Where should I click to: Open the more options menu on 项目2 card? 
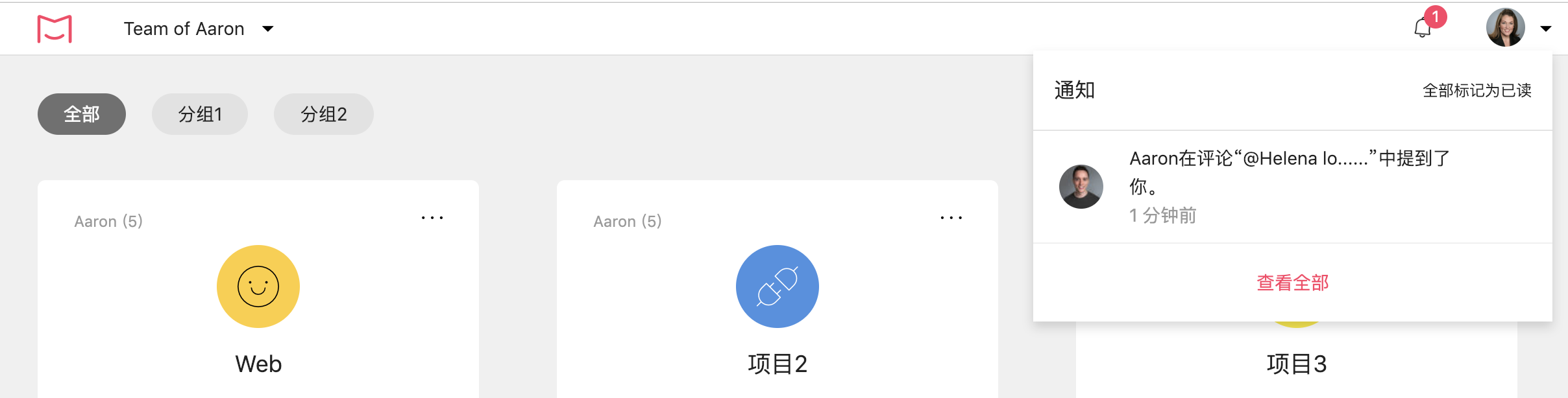[x=951, y=218]
